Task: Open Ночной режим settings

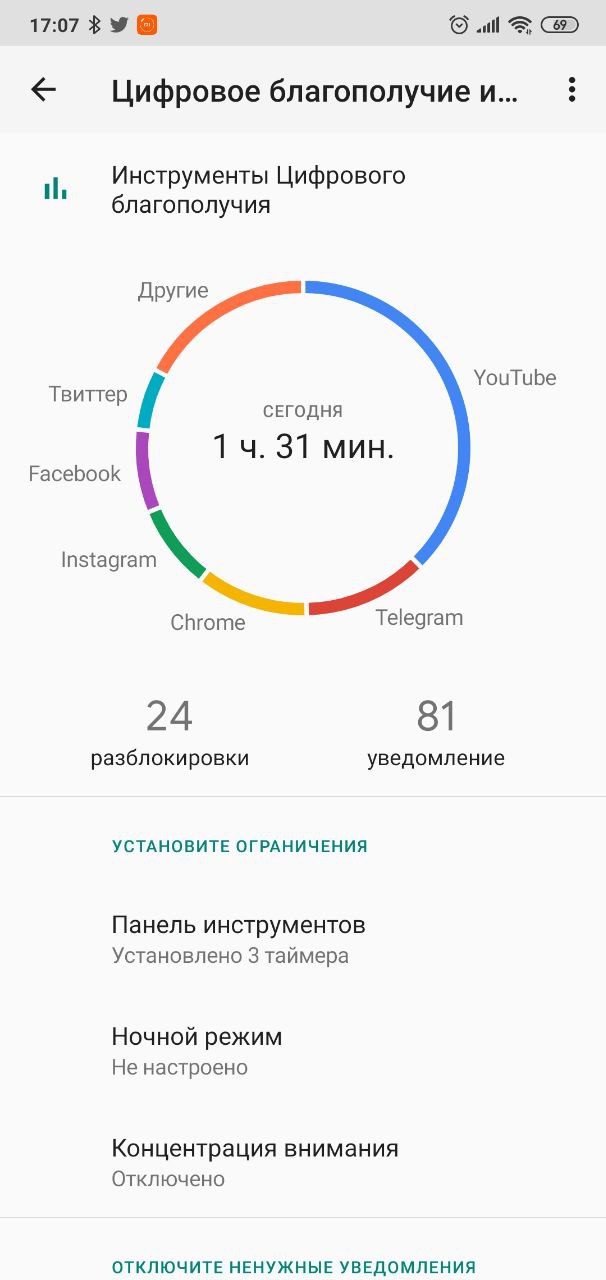Action: click(303, 1051)
